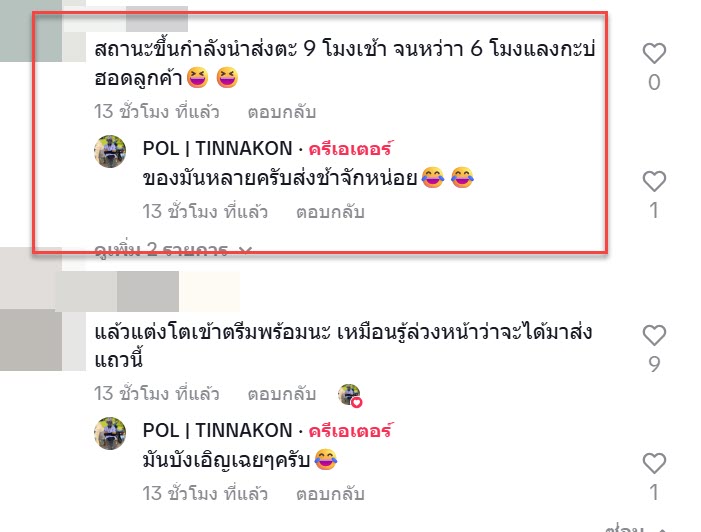This screenshot has height=532, width=701.
Task: Like creator reply ของมันหลายครับส่งช้าจักหน่อย
Action: tap(653, 182)
